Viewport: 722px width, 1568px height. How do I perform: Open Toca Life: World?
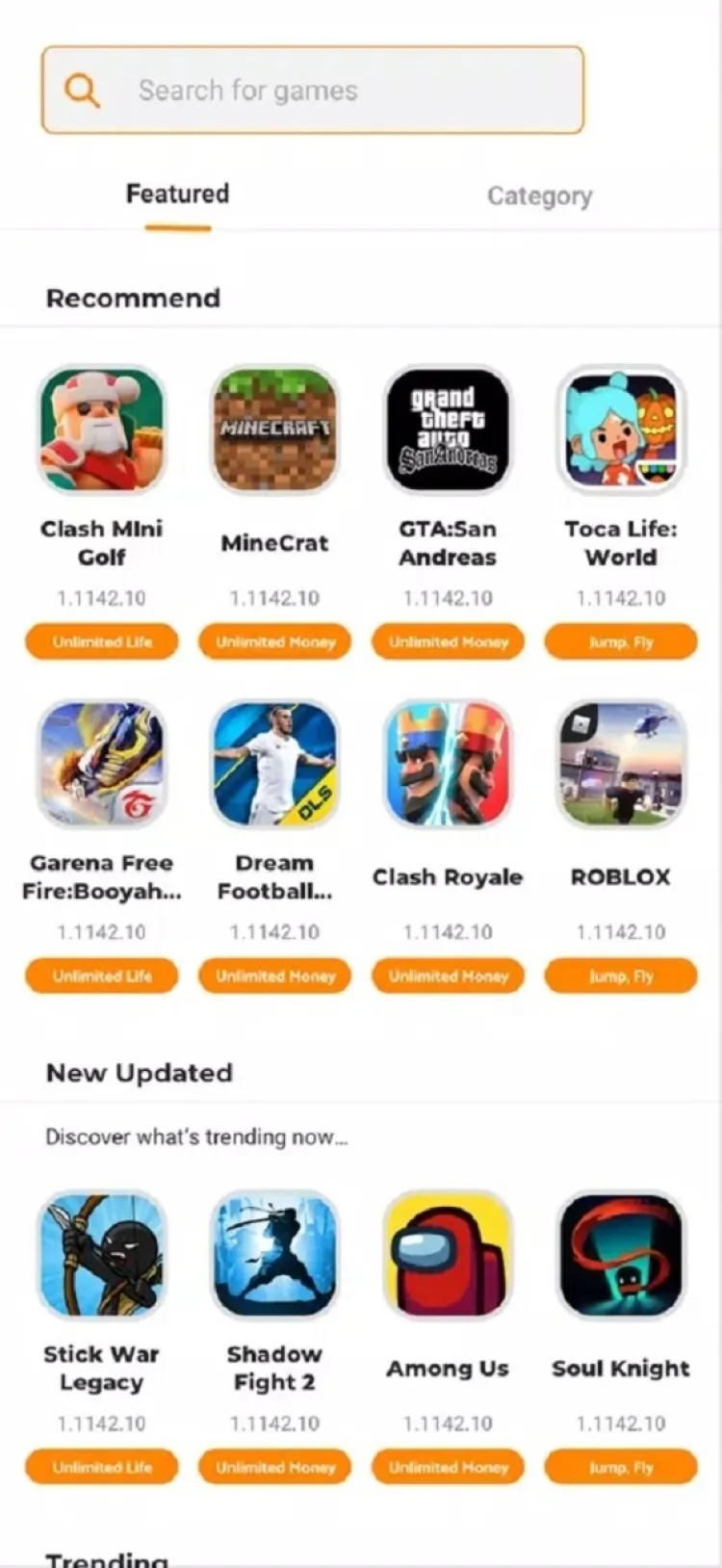[x=621, y=430]
